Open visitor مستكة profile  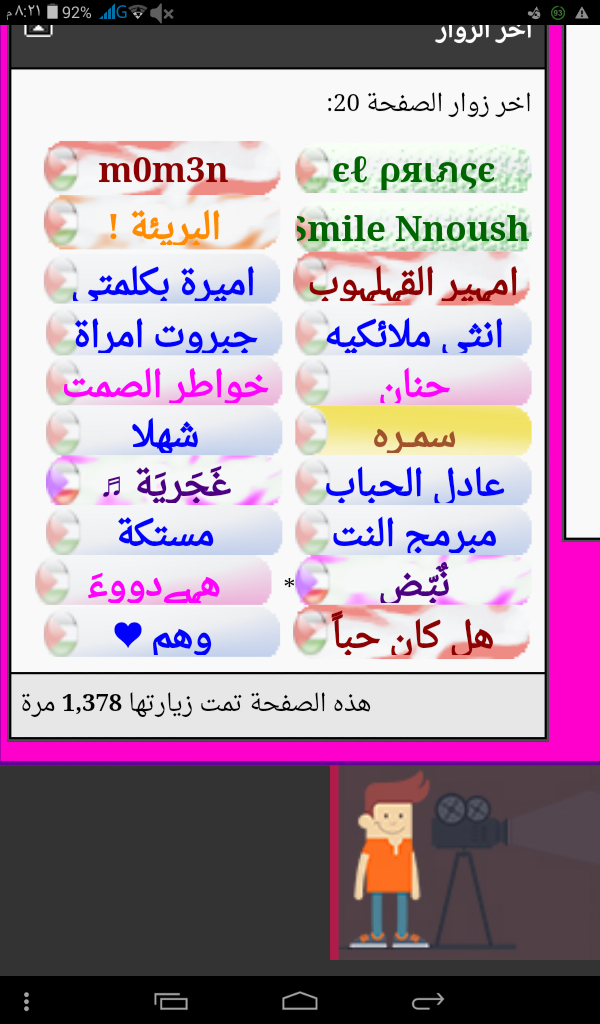[164, 532]
